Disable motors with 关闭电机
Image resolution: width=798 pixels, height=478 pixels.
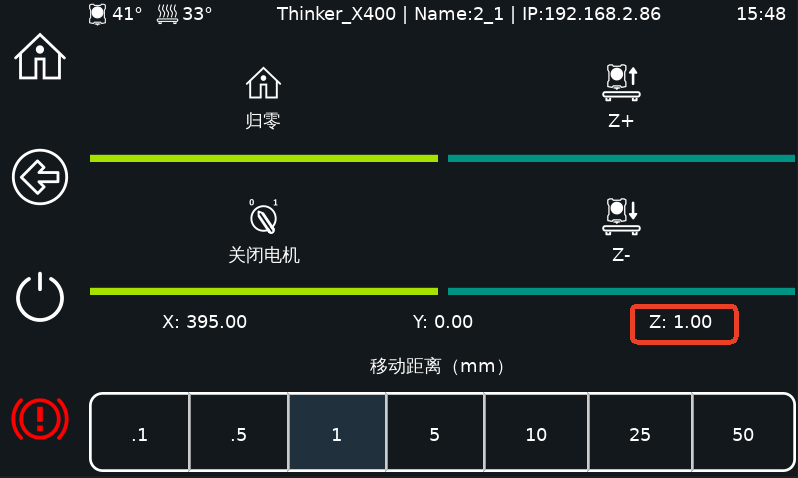(x=263, y=230)
